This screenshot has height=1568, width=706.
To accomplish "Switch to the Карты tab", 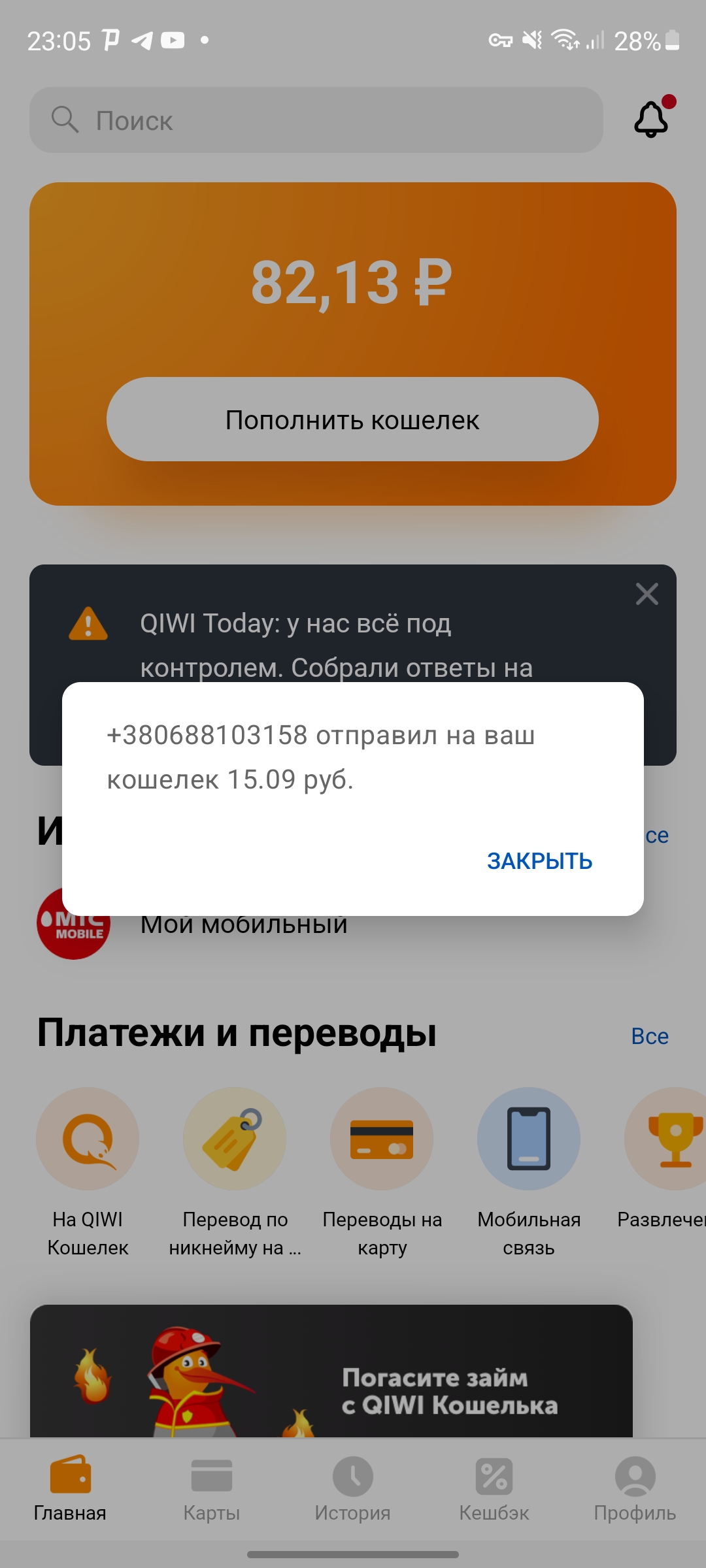I will [211, 1489].
